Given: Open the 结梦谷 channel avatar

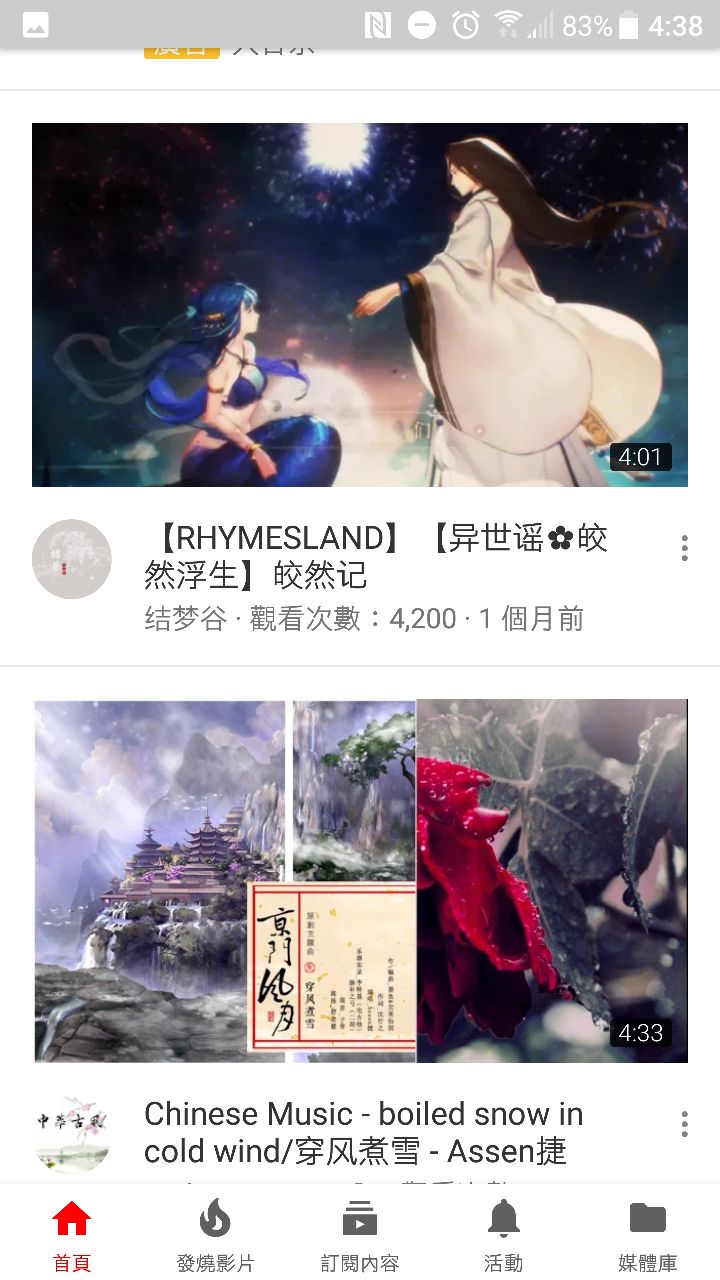Looking at the screenshot, I should tap(72, 559).
